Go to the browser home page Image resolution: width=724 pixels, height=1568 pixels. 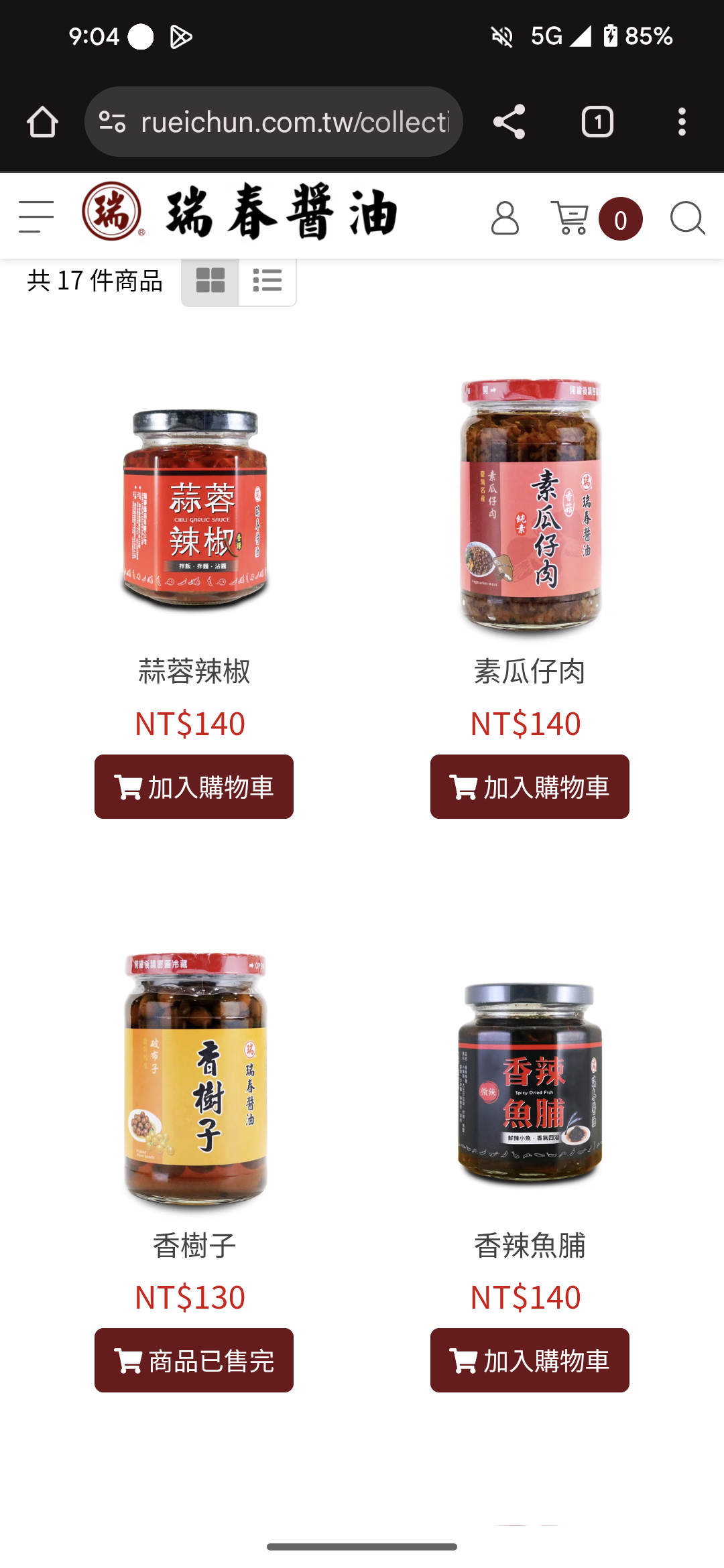(42, 122)
